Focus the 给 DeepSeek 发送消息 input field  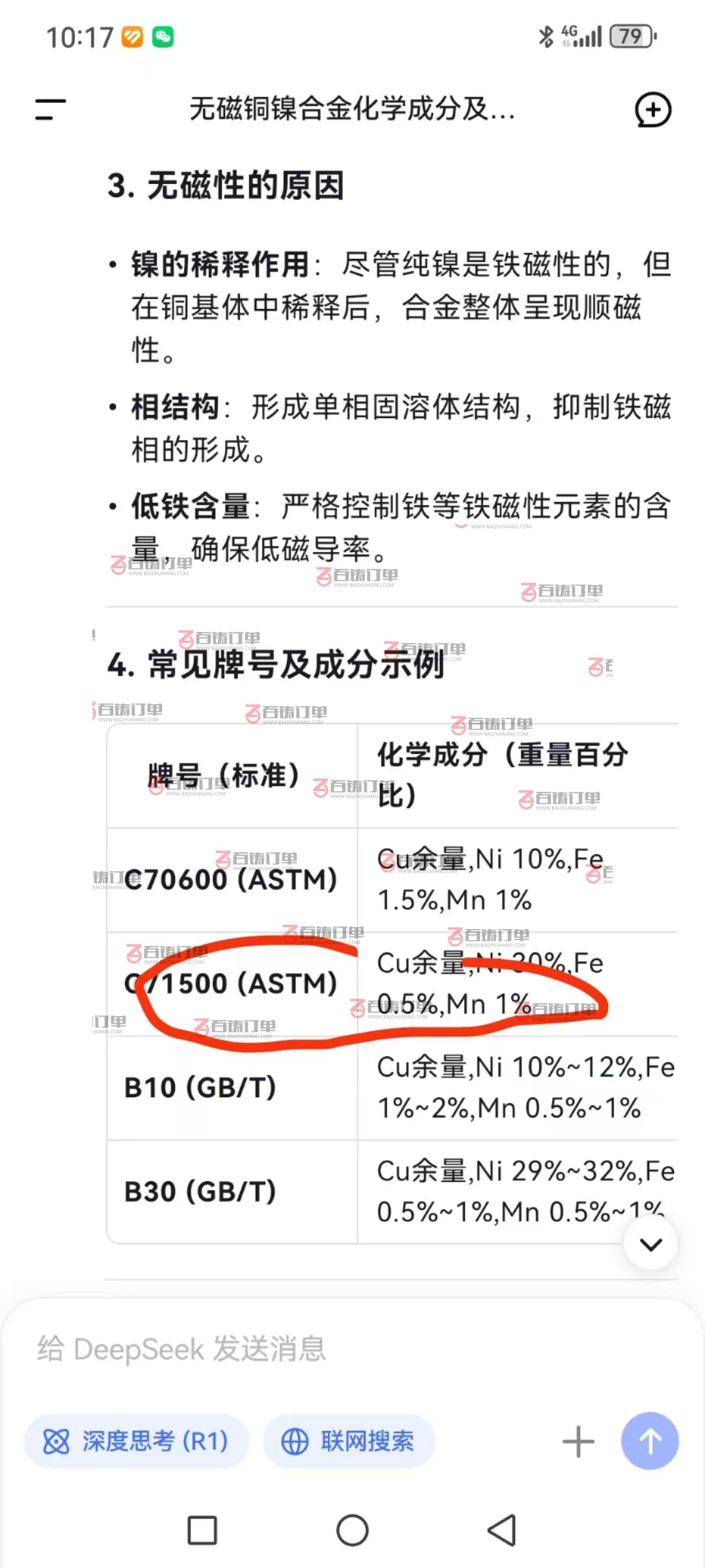pyautogui.click(x=352, y=1348)
